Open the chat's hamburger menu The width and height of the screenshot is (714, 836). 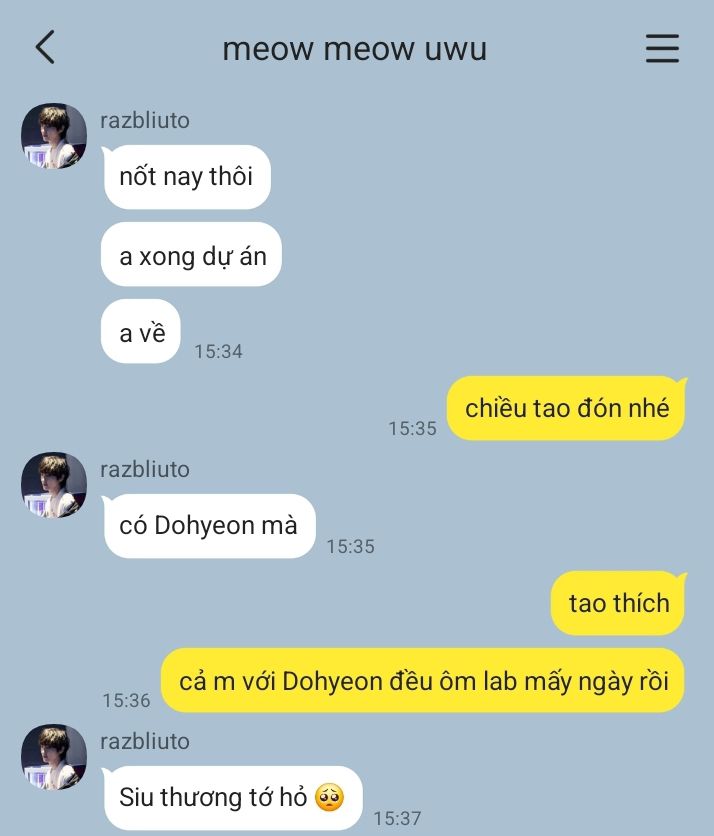point(662,48)
